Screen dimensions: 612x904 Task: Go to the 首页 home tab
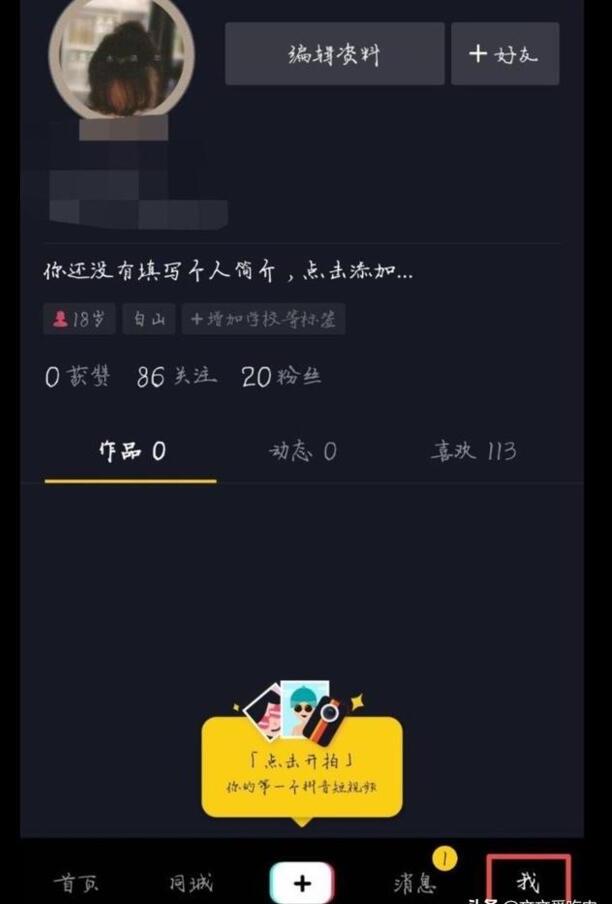coord(77,883)
